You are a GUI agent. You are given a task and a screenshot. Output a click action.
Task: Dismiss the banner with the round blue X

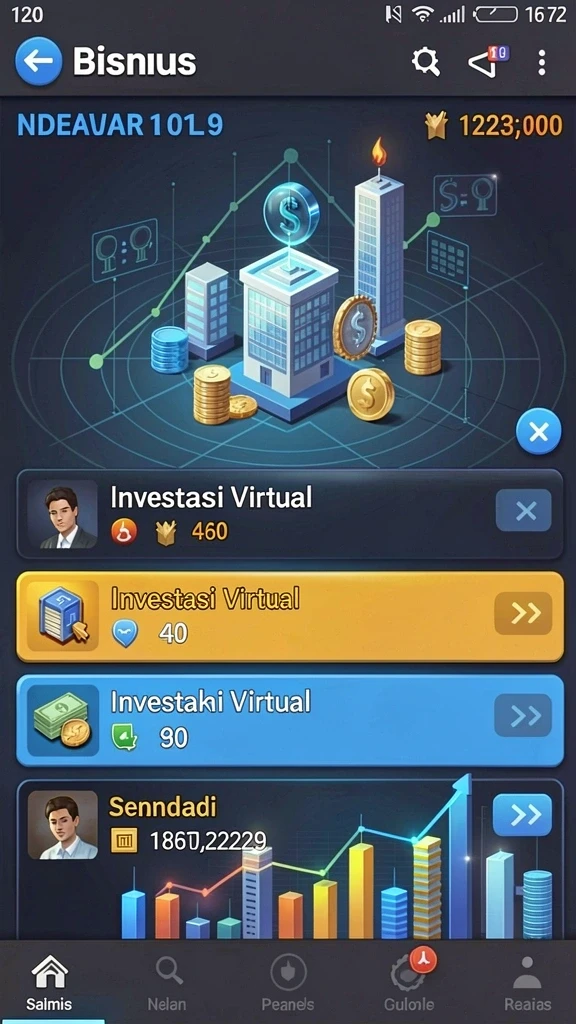(539, 432)
